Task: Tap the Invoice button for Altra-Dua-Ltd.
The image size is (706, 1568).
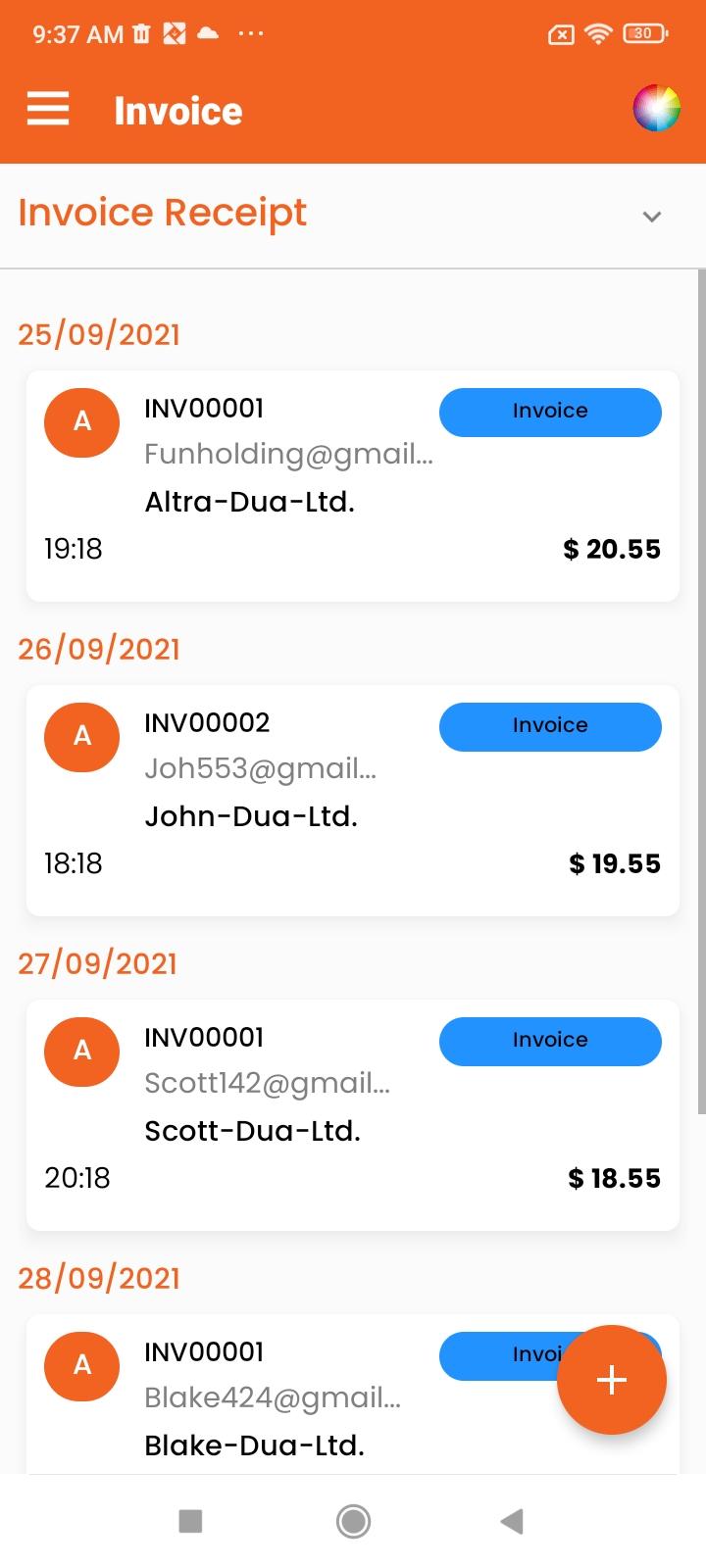Action: tap(550, 412)
